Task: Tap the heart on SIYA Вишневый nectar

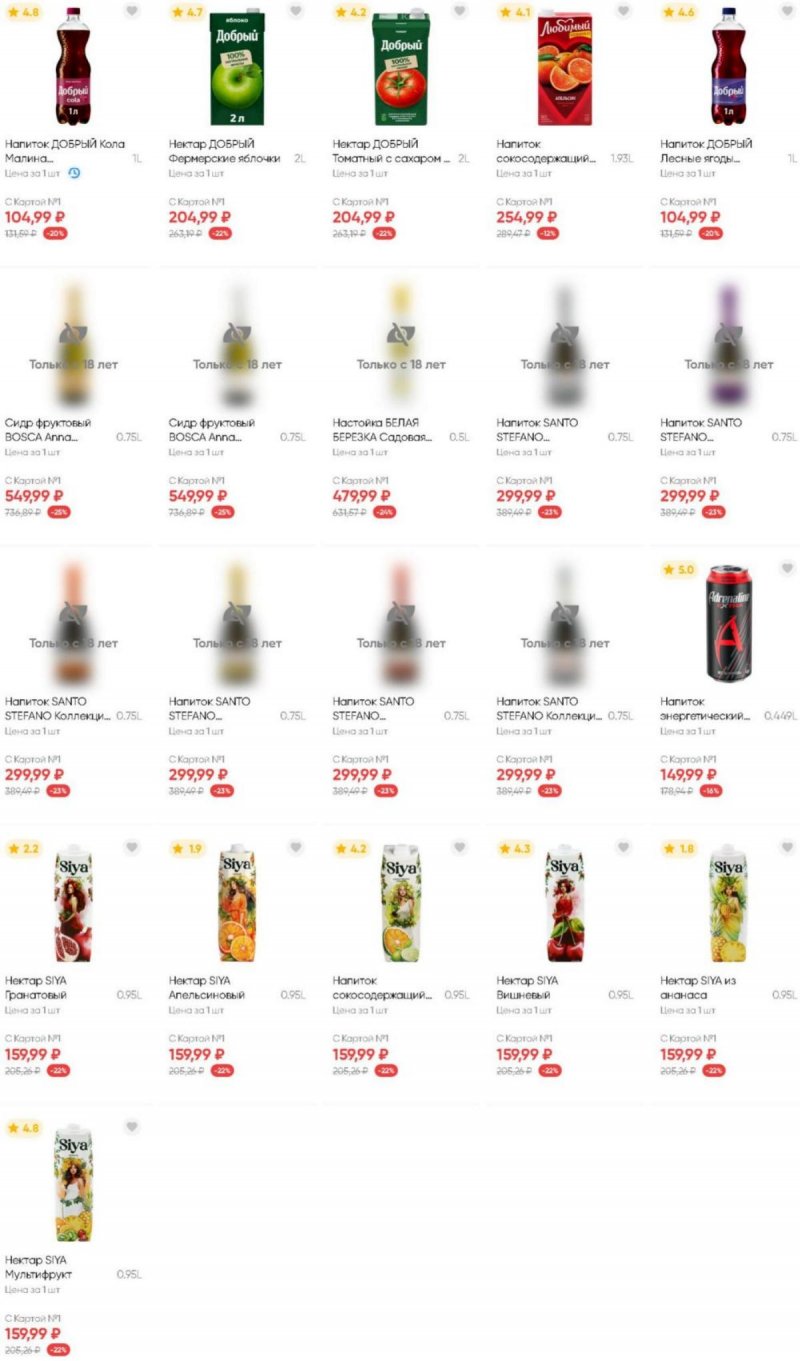Action: [x=623, y=847]
